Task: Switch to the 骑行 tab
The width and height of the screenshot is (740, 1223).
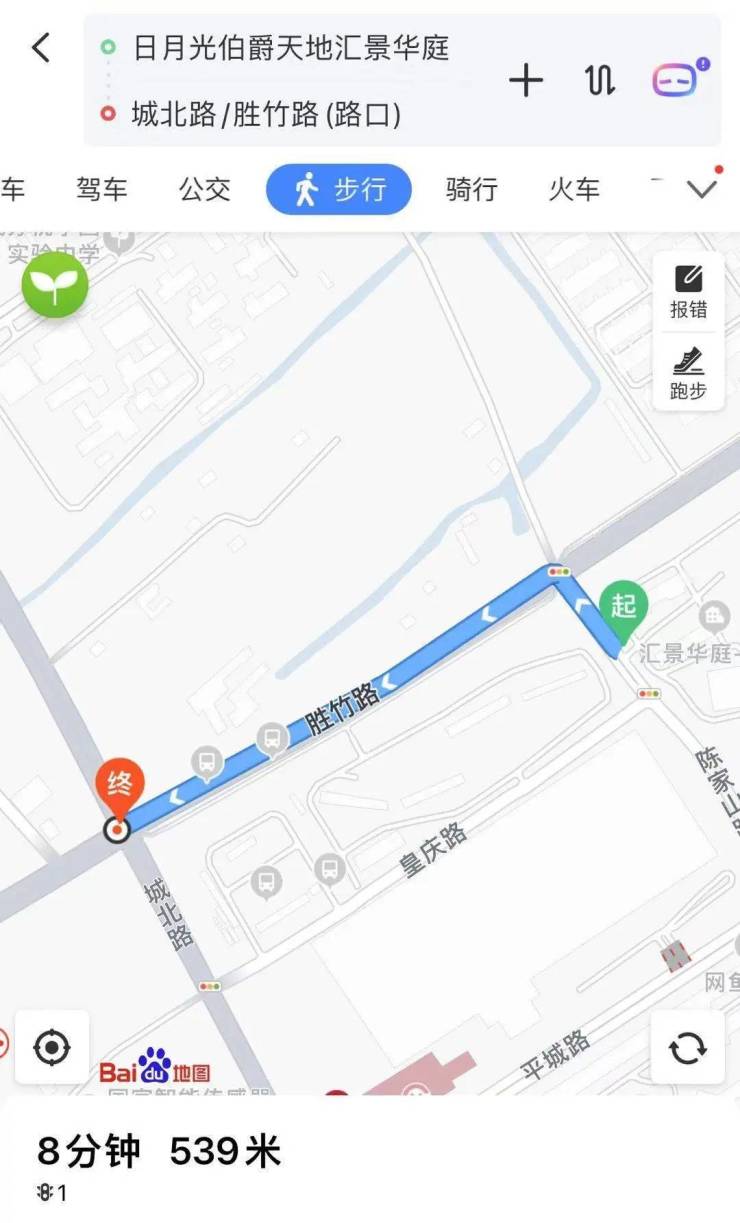Action: tap(471, 189)
